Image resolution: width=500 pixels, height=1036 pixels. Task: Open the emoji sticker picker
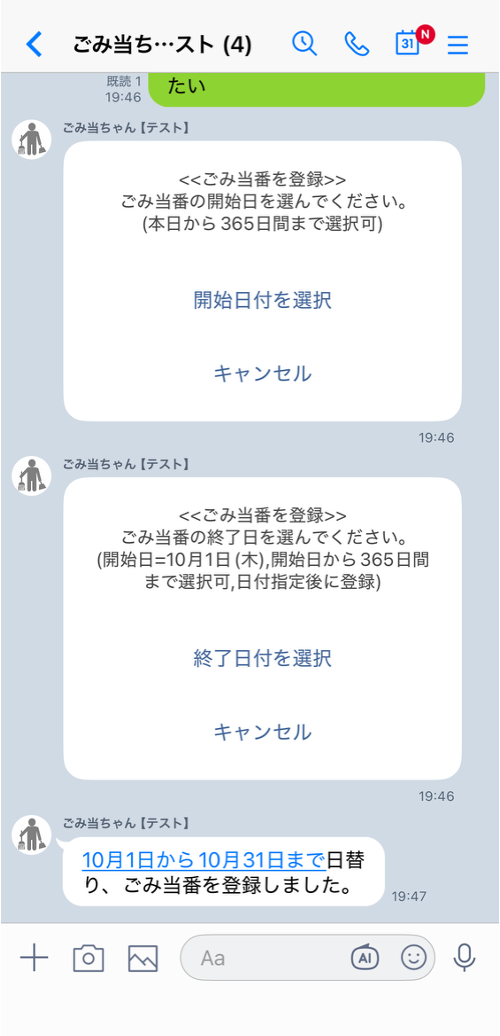[x=414, y=957]
